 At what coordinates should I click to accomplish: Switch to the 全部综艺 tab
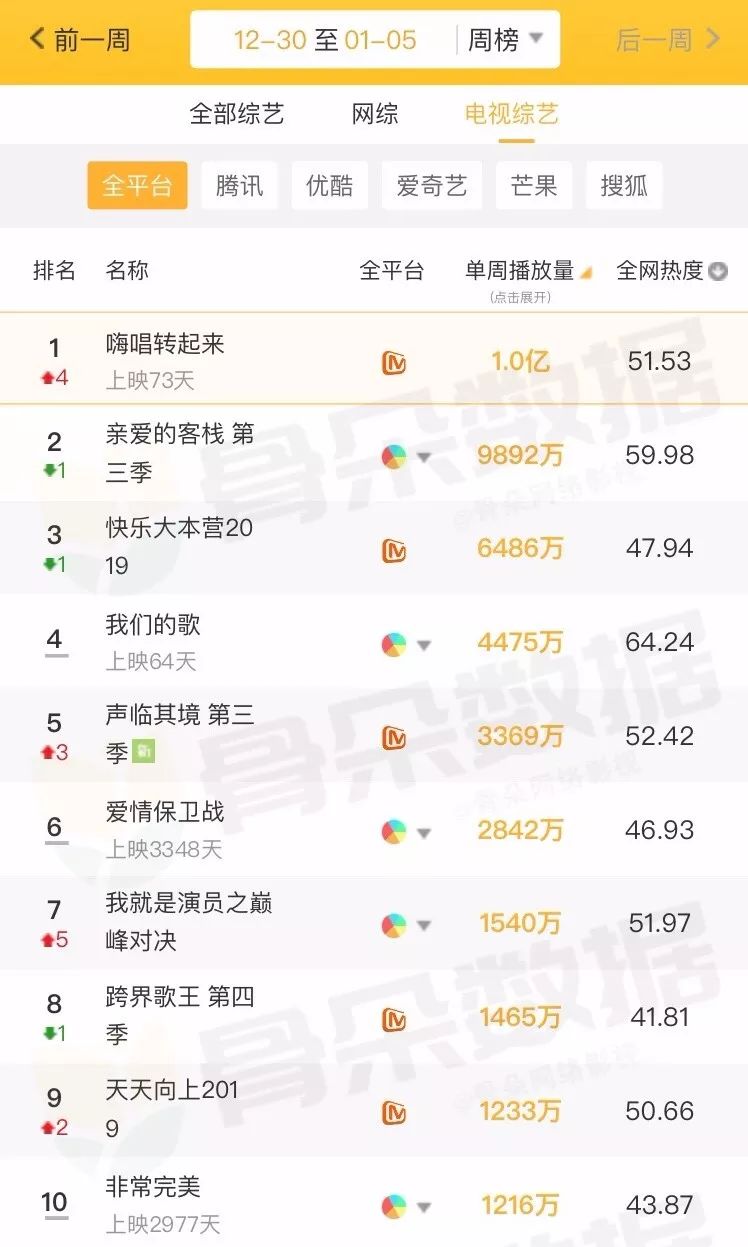237,114
